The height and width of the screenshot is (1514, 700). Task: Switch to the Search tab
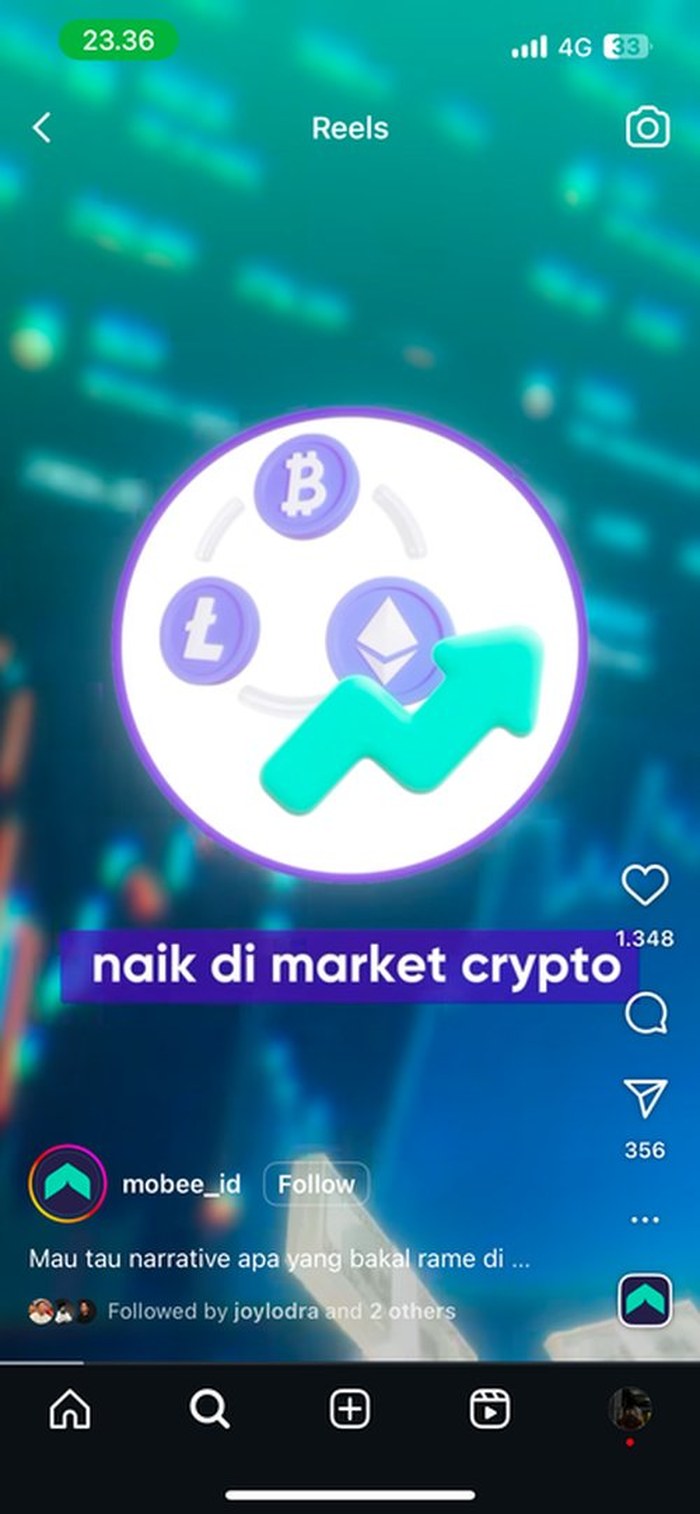point(209,1410)
